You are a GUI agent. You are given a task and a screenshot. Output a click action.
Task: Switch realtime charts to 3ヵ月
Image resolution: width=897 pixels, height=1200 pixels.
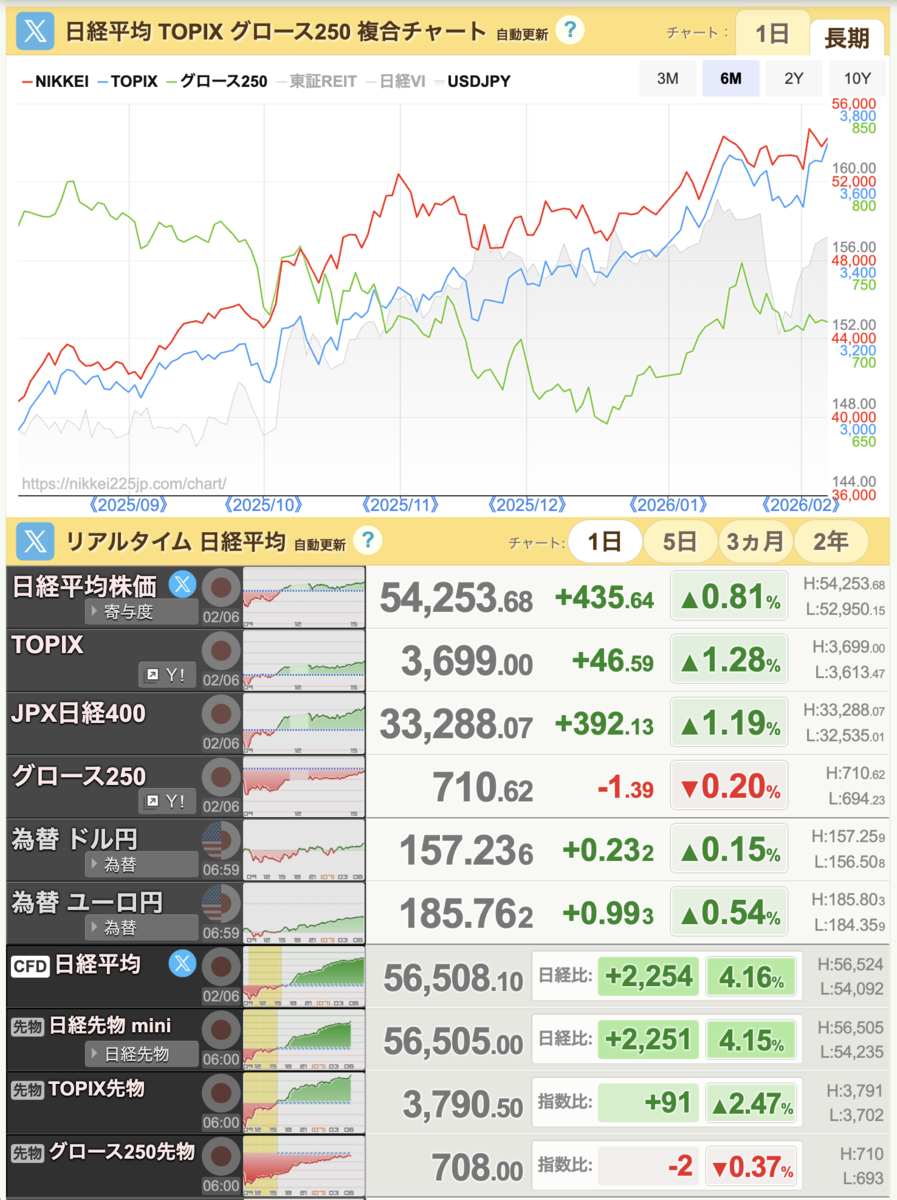pyautogui.click(x=755, y=542)
